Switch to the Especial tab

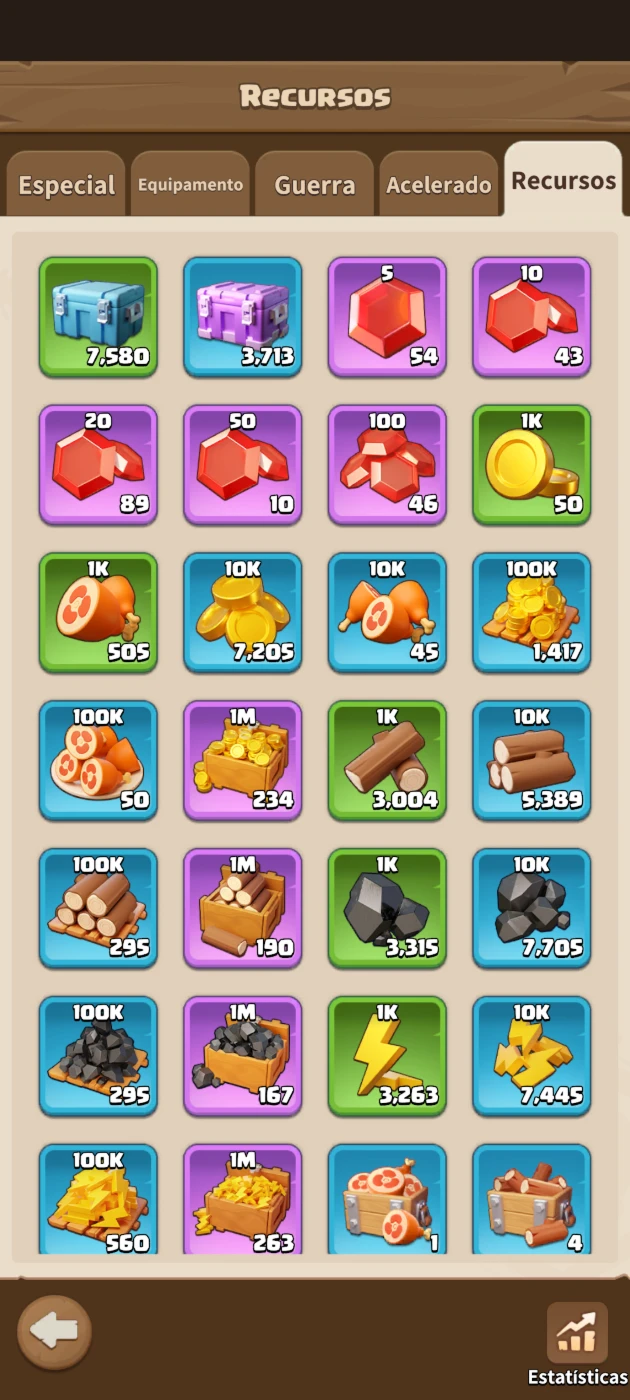click(x=66, y=185)
